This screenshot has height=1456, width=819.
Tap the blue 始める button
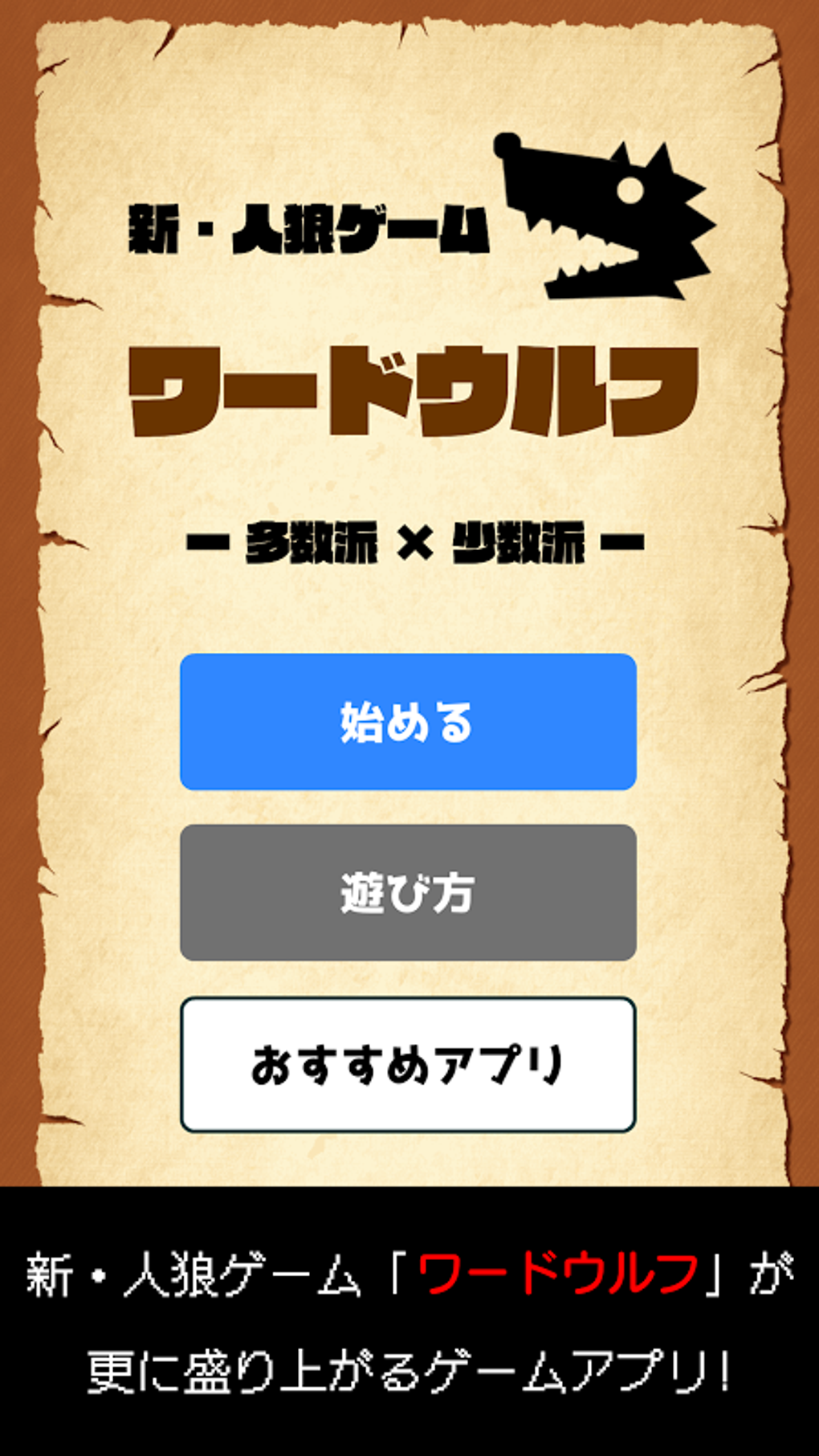point(408,722)
